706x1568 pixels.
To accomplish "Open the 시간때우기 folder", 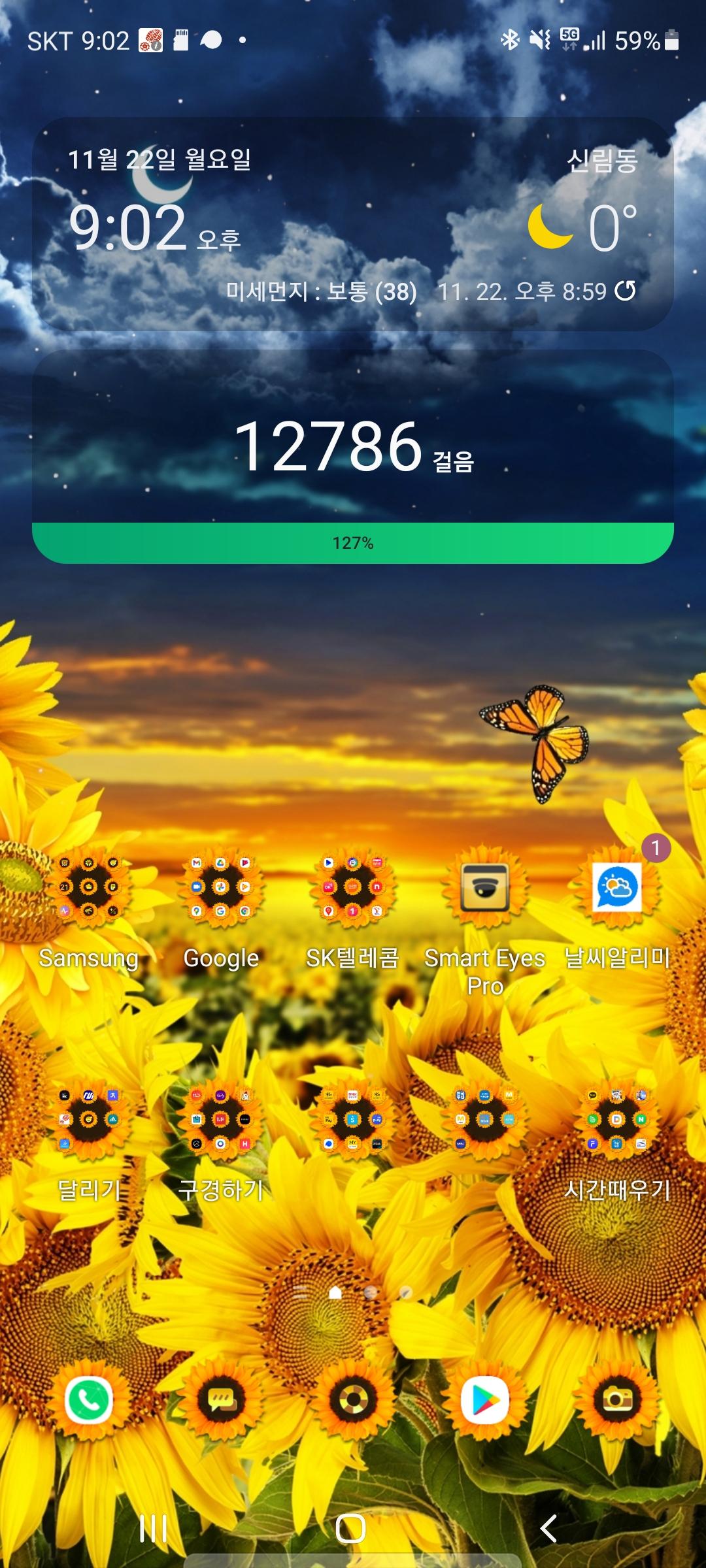I will (x=617, y=1119).
